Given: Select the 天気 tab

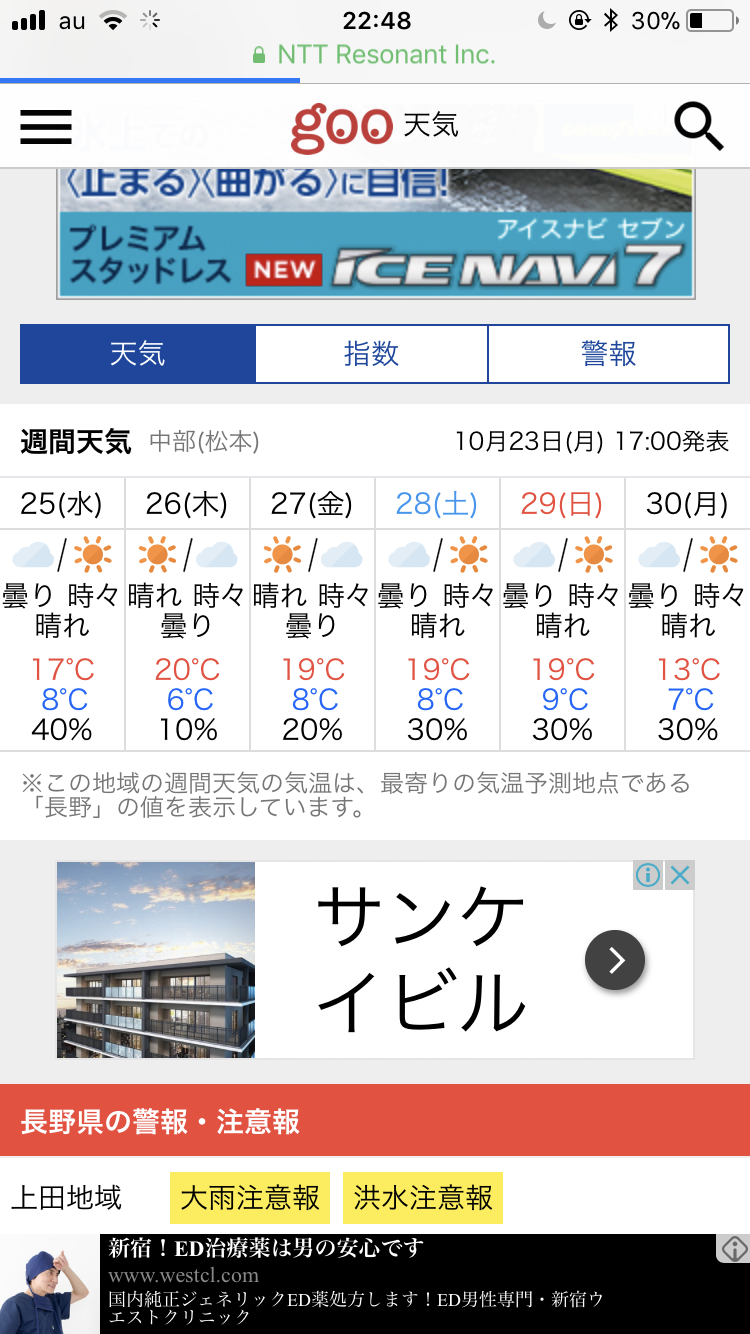Looking at the screenshot, I should [138, 354].
